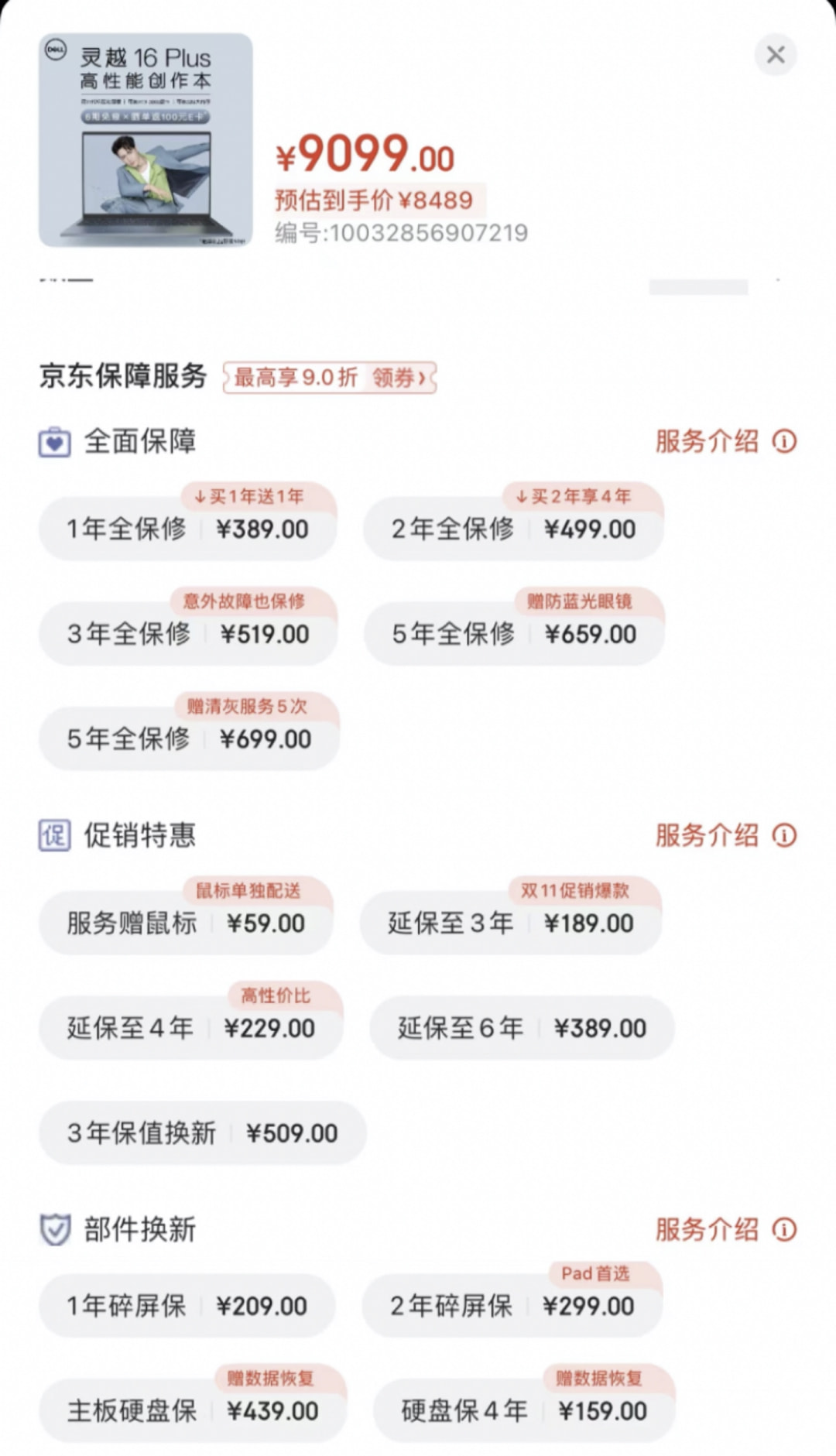Toggle the ¥659 5年全保修 with blue-light glasses
This screenshot has width=836, height=1456.
[x=514, y=633]
